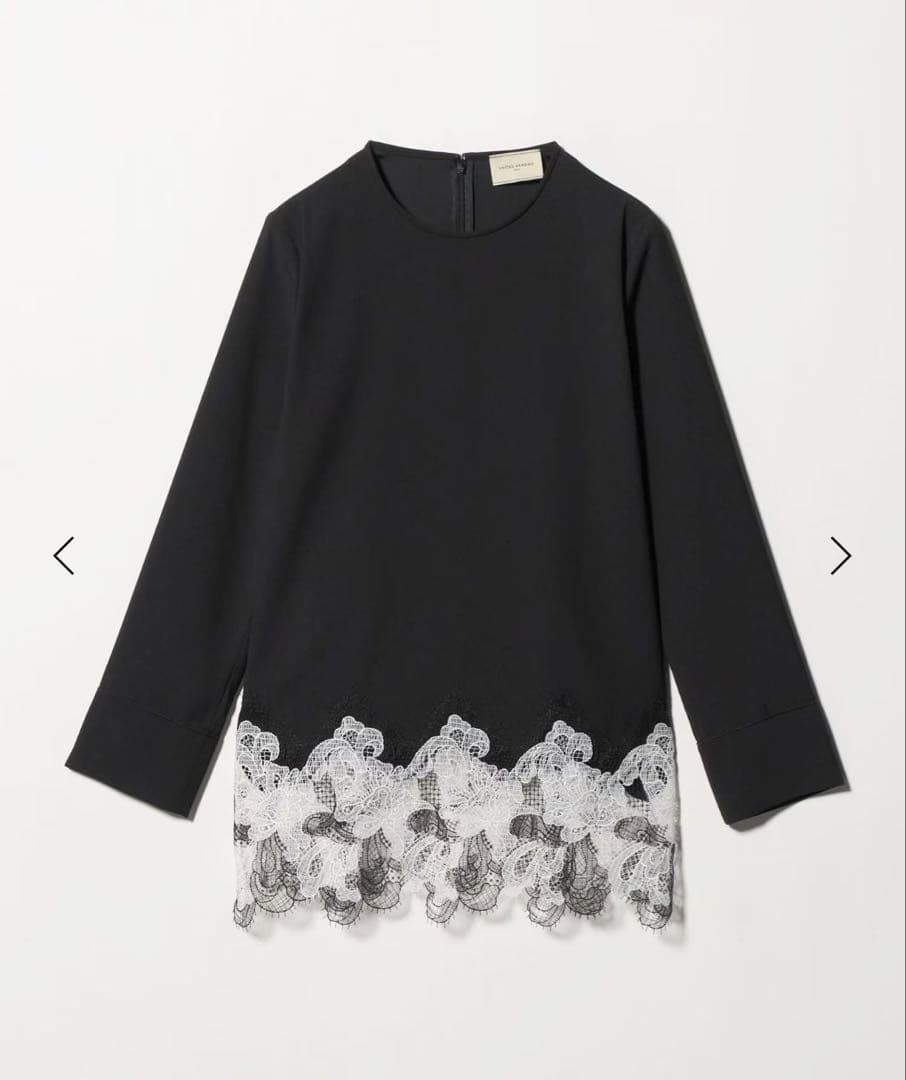The image size is (906, 1080).
Task: Open the next product photo using the arrow
Action: (x=841, y=553)
